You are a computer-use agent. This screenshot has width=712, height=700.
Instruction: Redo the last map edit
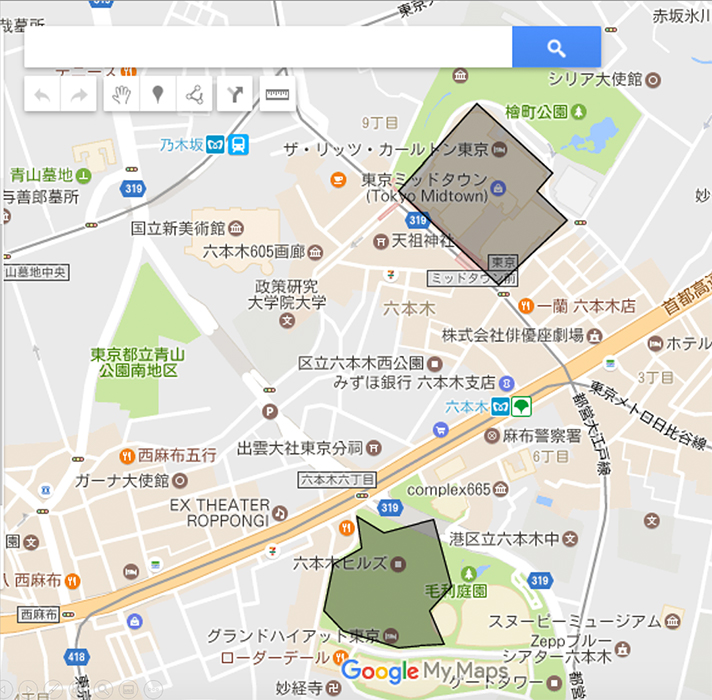point(77,96)
